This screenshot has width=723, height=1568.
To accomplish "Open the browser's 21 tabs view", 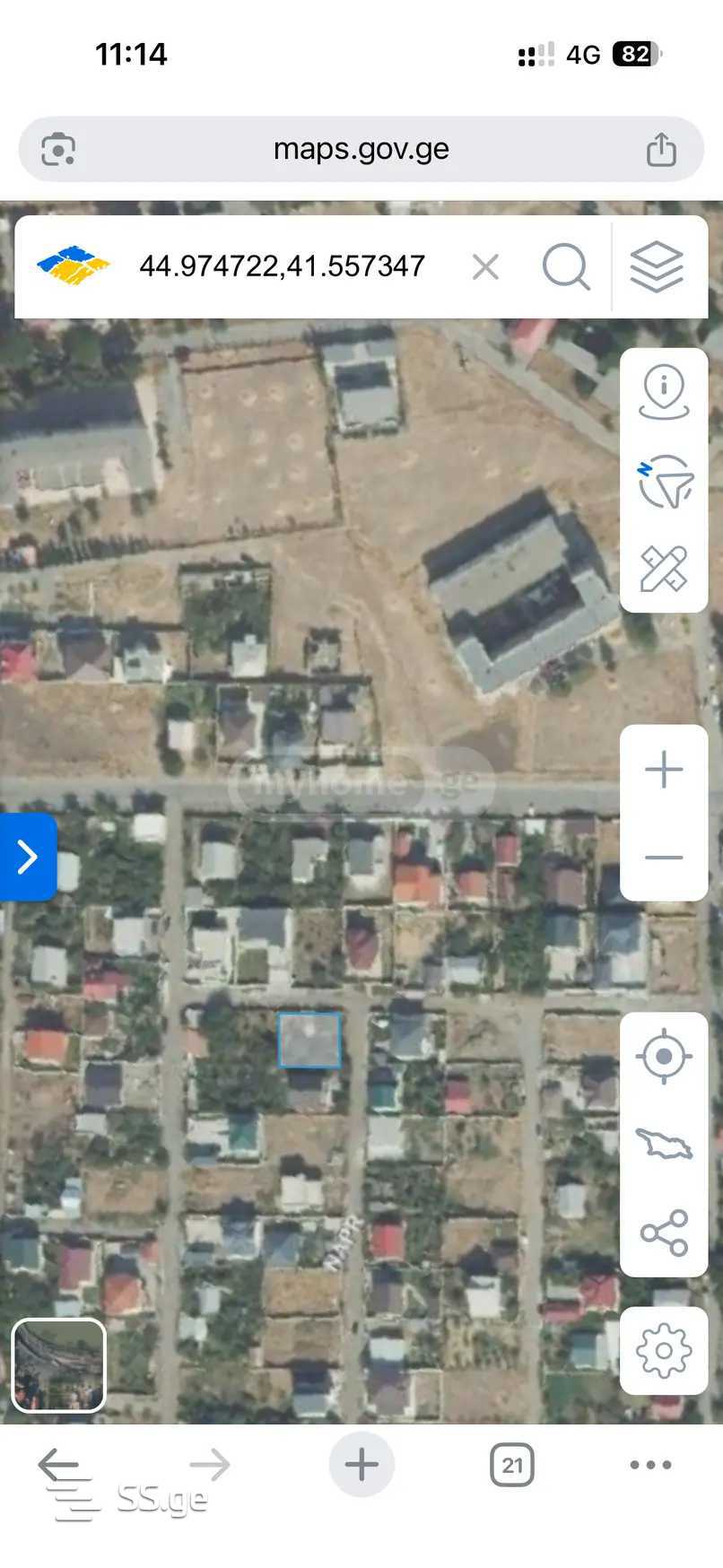I will [x=512, y=1465].
